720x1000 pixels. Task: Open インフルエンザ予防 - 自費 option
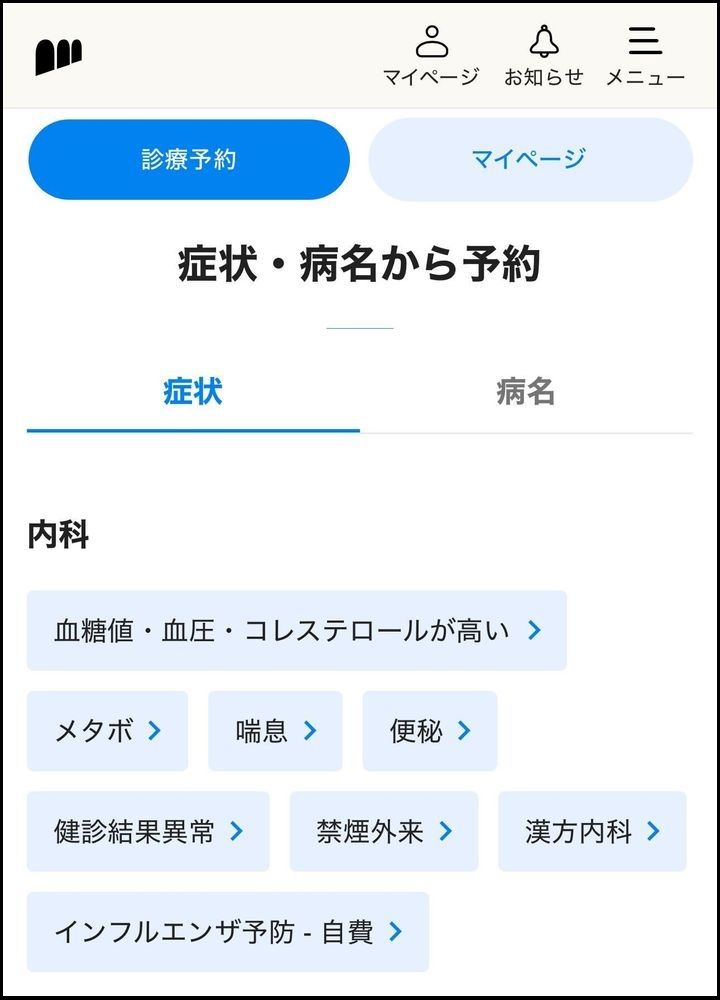click(x=227, y=932)
